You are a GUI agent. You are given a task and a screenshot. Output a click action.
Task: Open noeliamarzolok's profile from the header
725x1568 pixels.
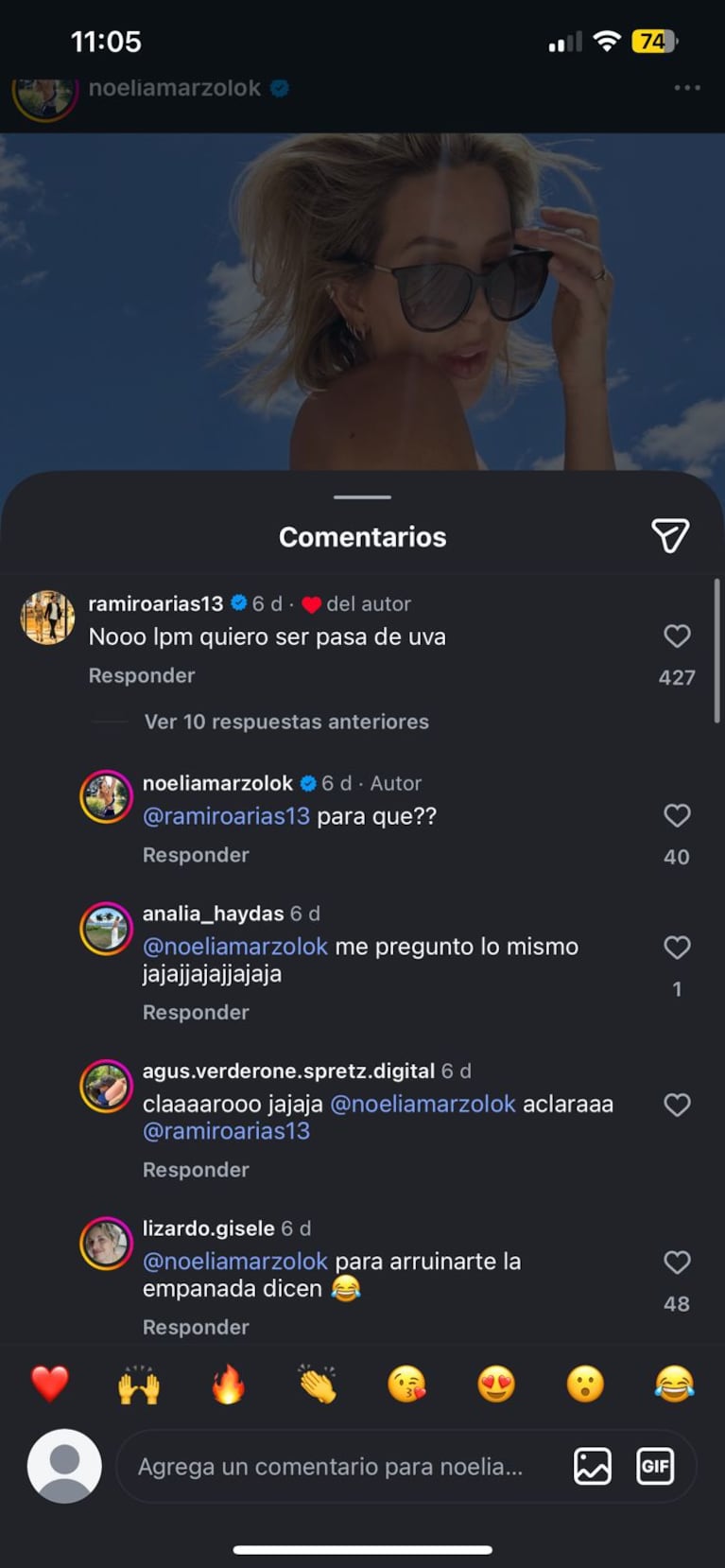(x=175, y=87)
